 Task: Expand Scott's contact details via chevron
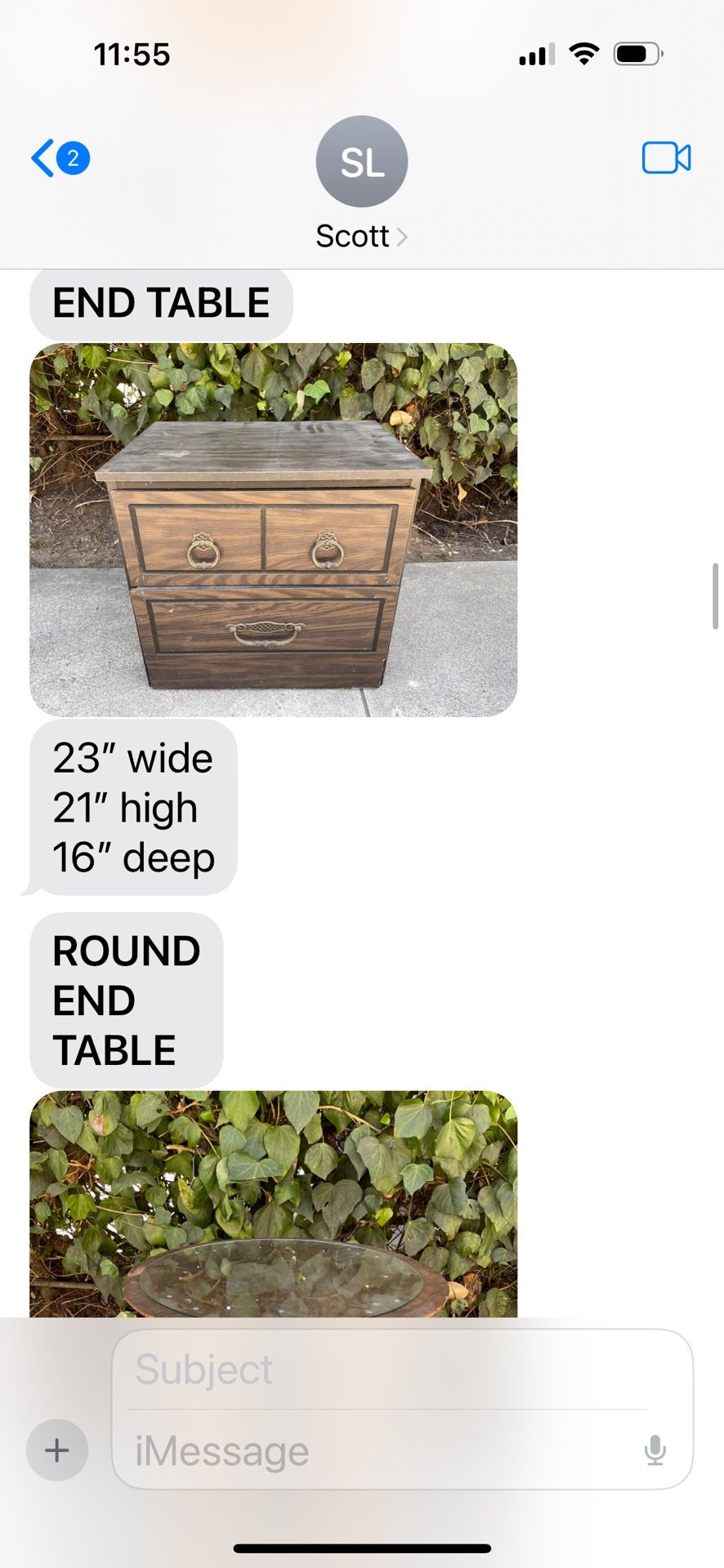[402, 236]
